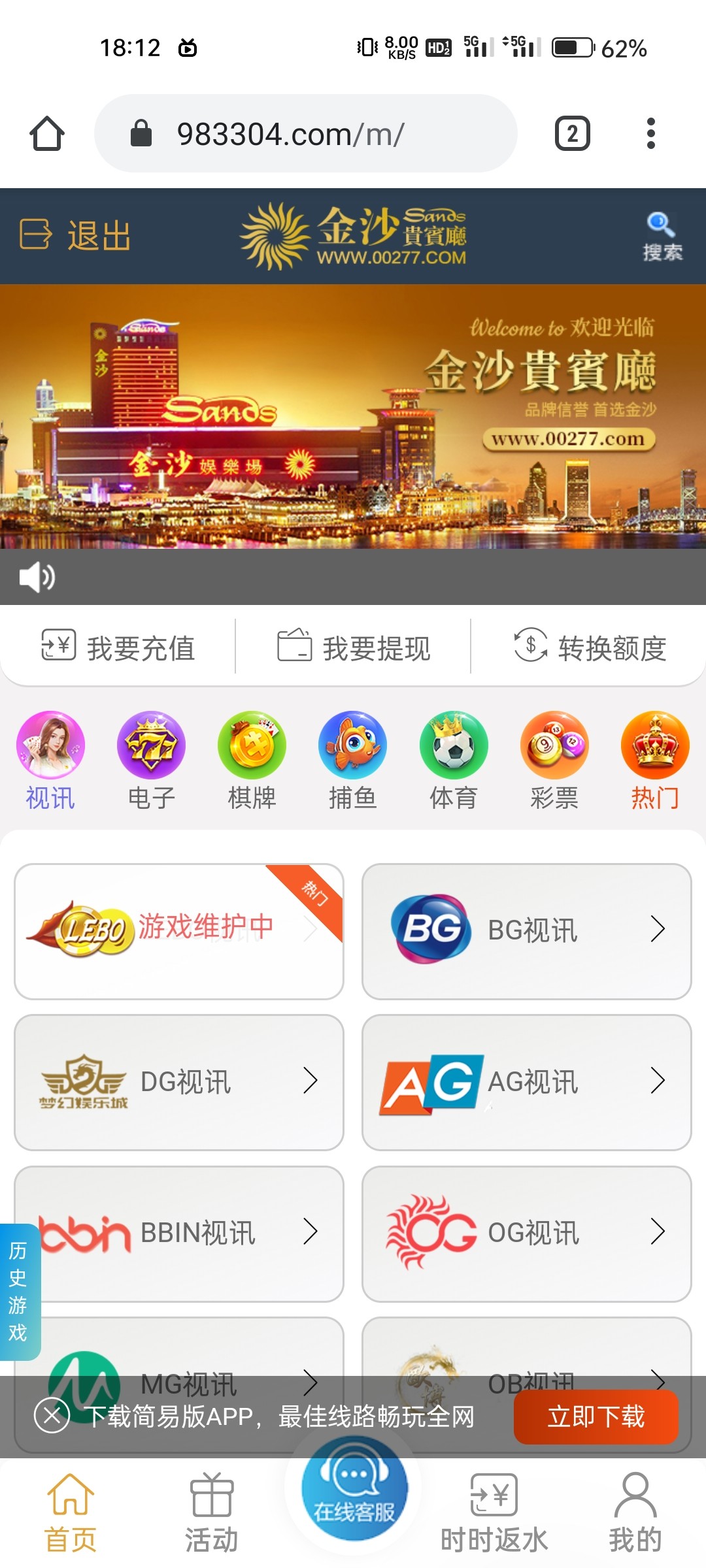Unmute the banner speaker icon
Image resolution: width=706 pixels, height=1568 pixels.
pos(36,578)
